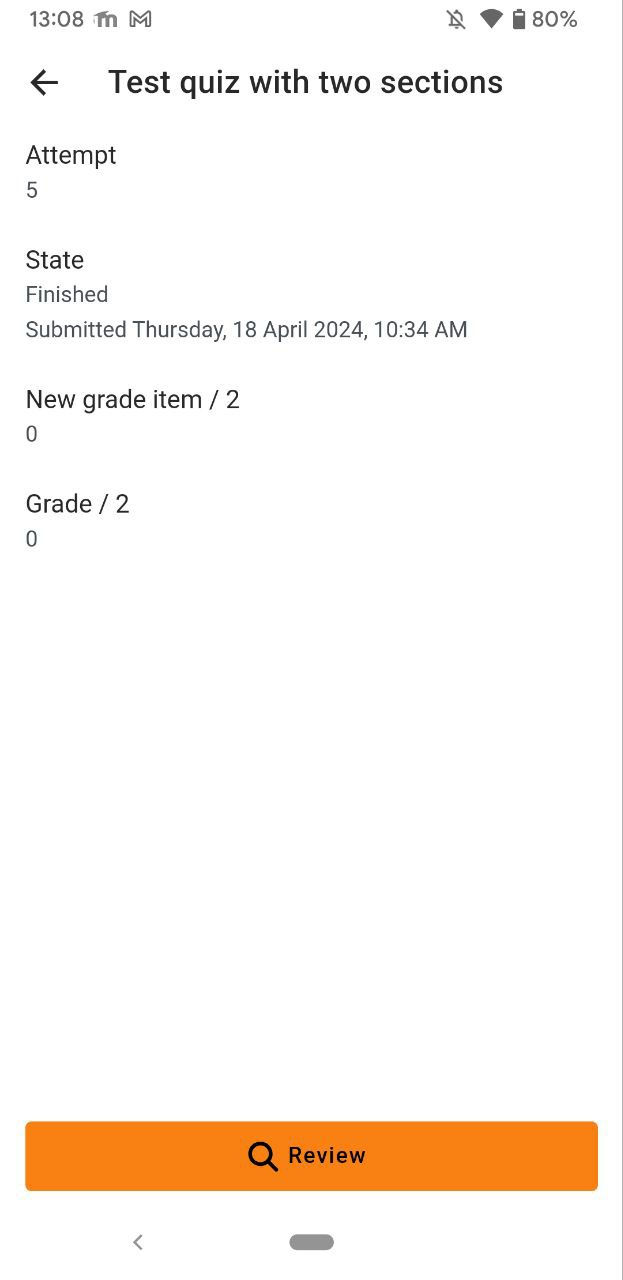Screen dimensions: 623x1280
Task: Tap the system back chevron in navigation bar
Action: 138,1242
